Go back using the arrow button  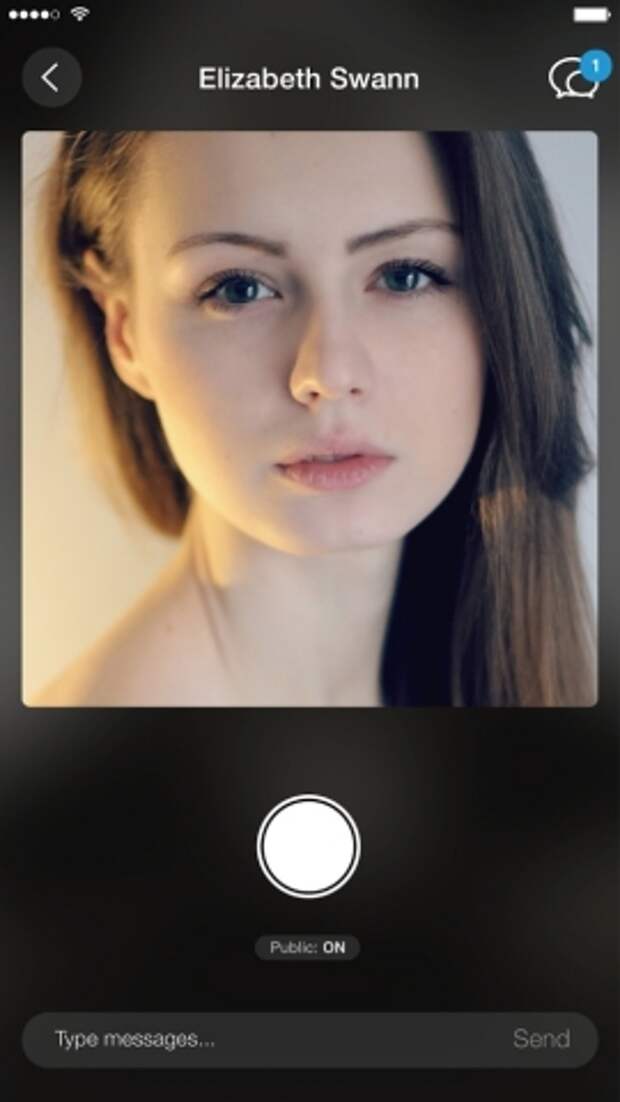51,78
